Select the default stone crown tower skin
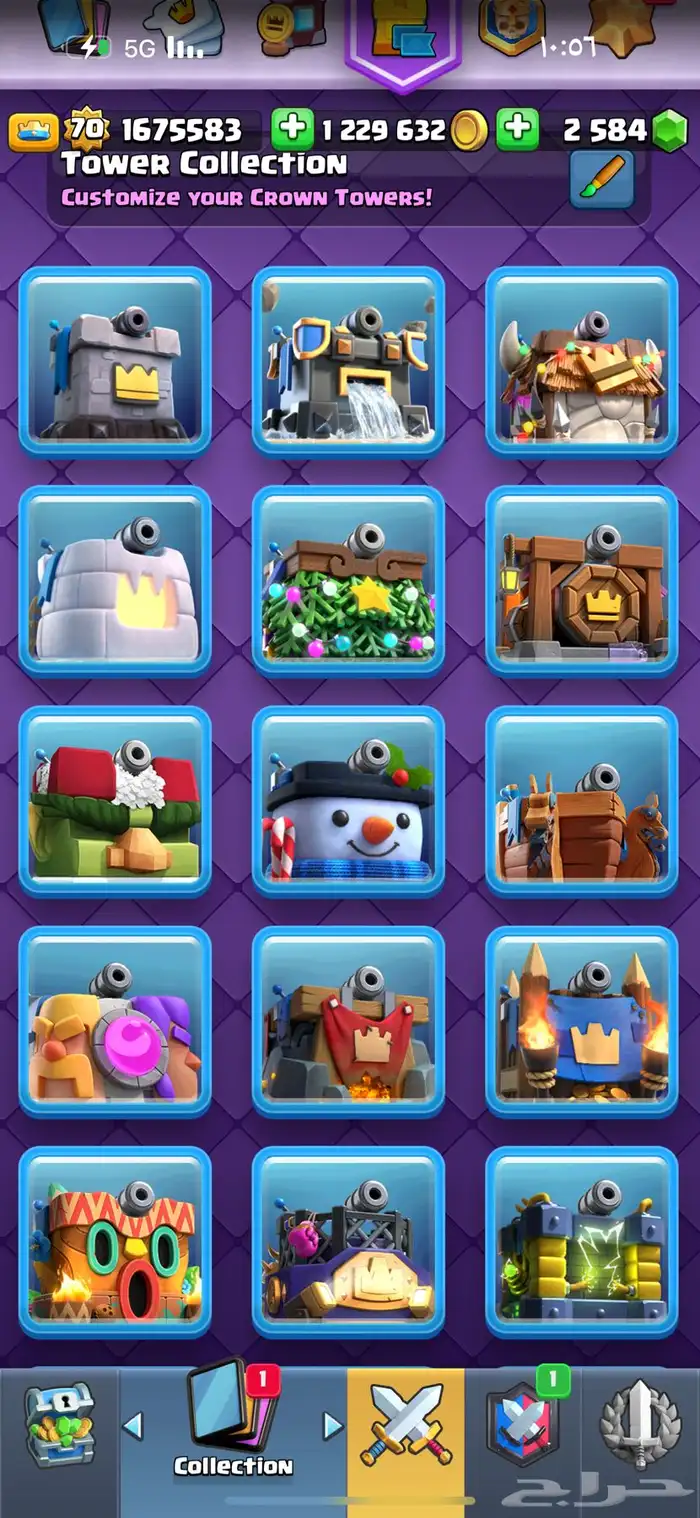 coord(115,361)
